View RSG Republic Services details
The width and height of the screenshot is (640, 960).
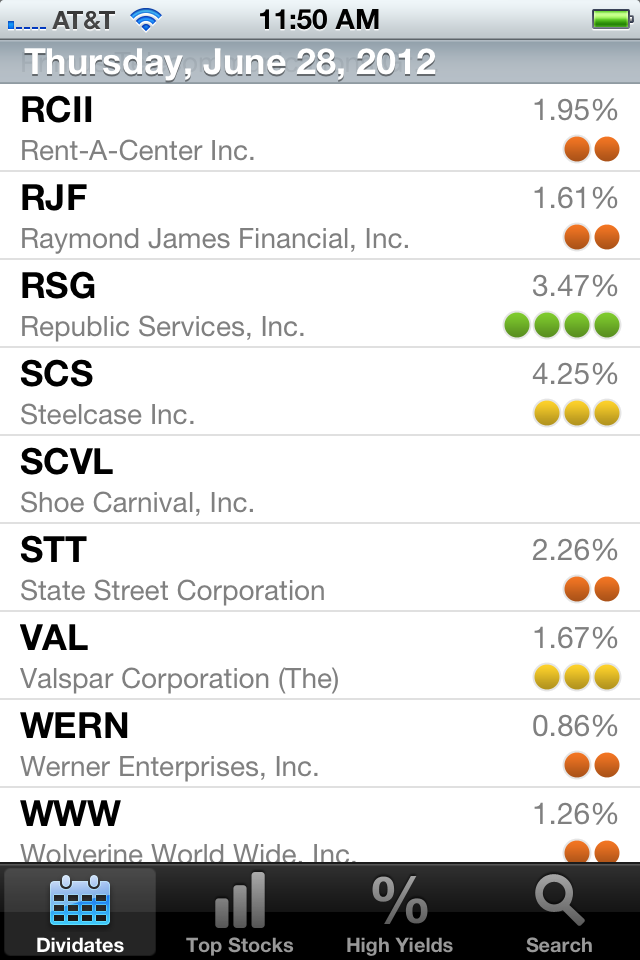(x=320, y=304)
